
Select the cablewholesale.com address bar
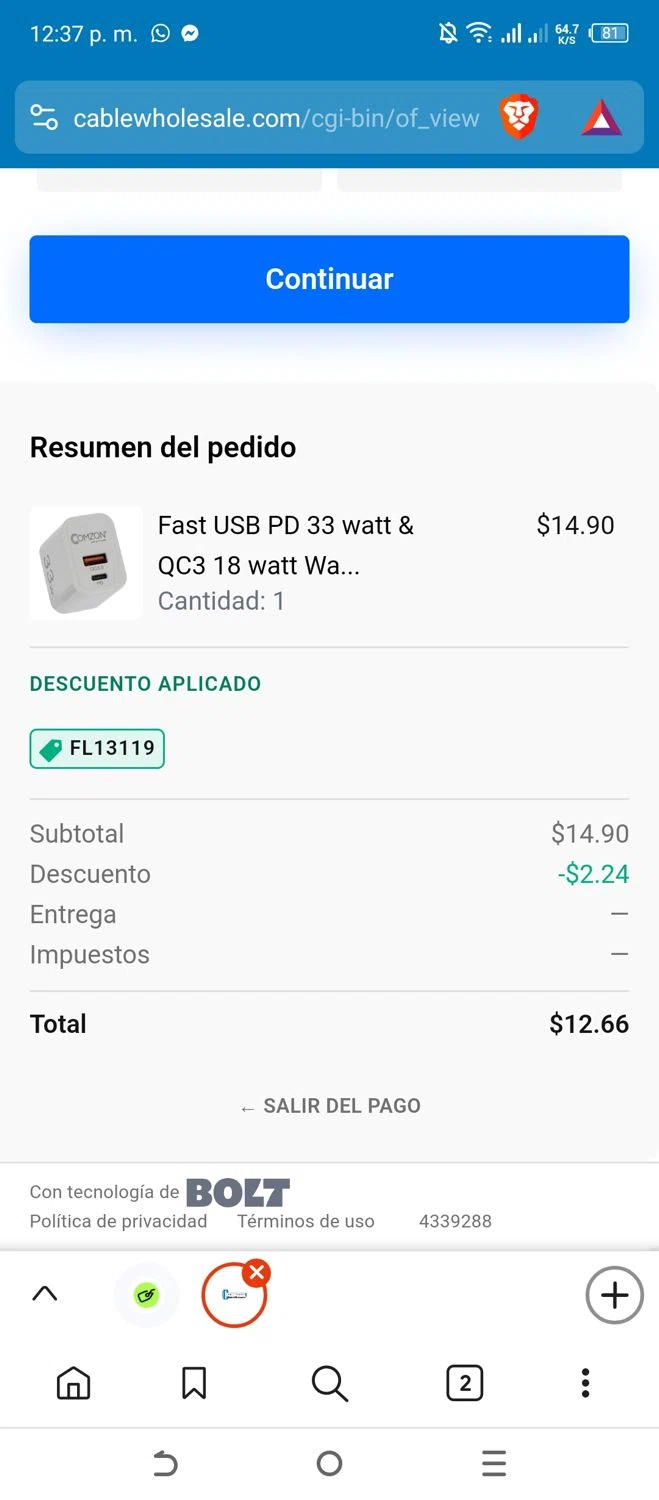tap(276, 118)
